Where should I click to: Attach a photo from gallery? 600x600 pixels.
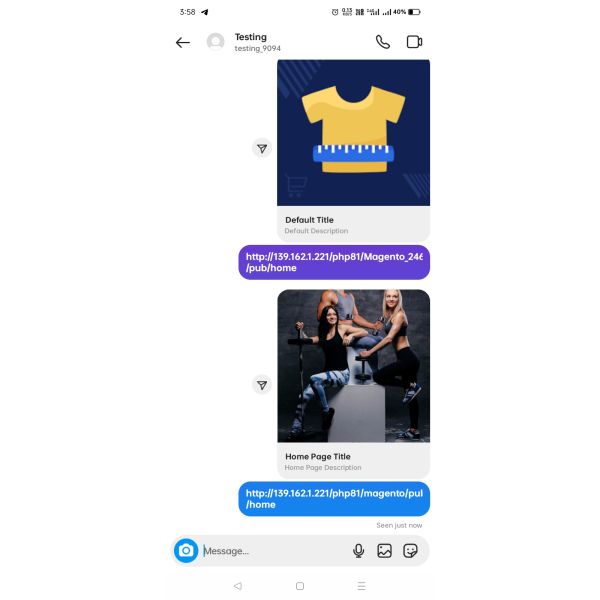tap(384, 551)
